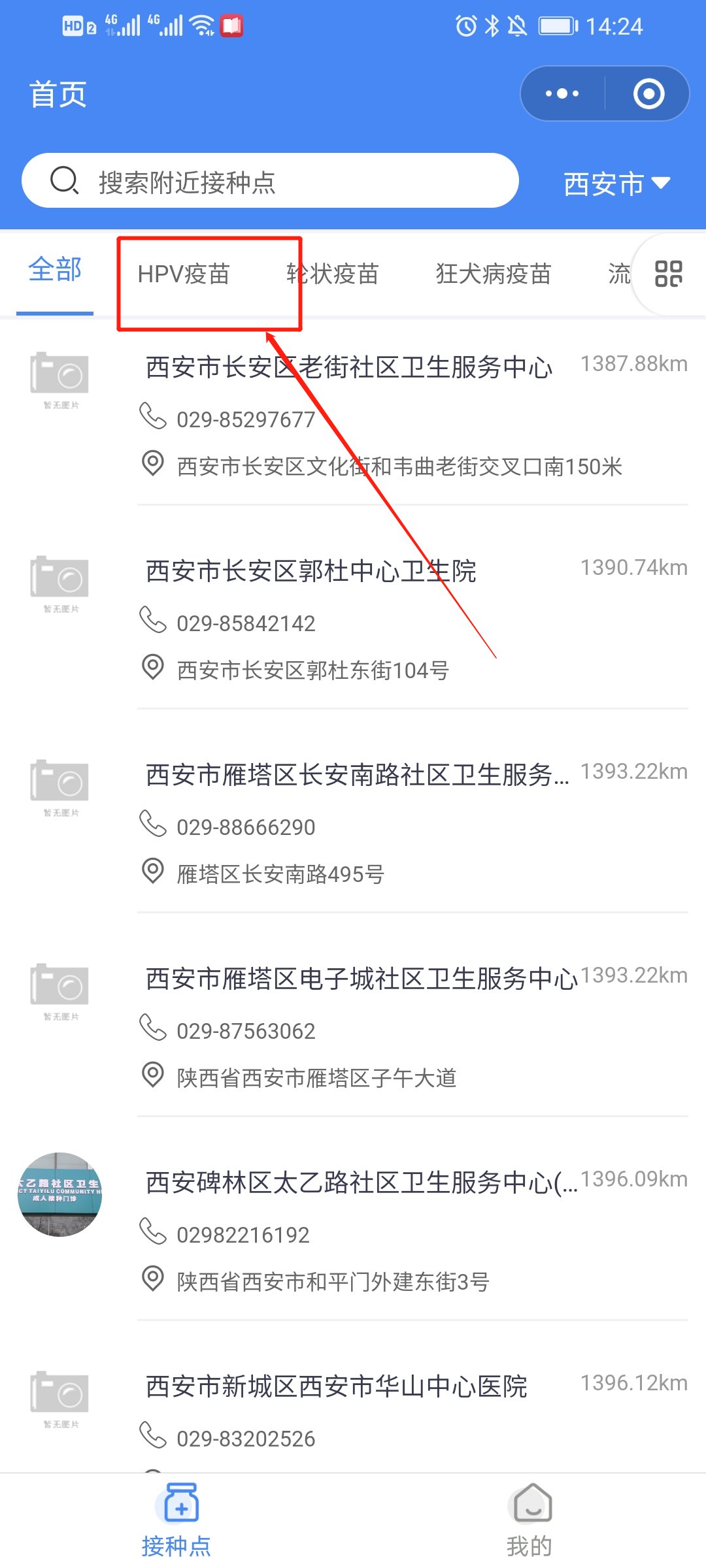Open 西安市雁塔区电子城社区卫生服务中心
This screenshot has width=706, height=1568.
click(361, 979)
